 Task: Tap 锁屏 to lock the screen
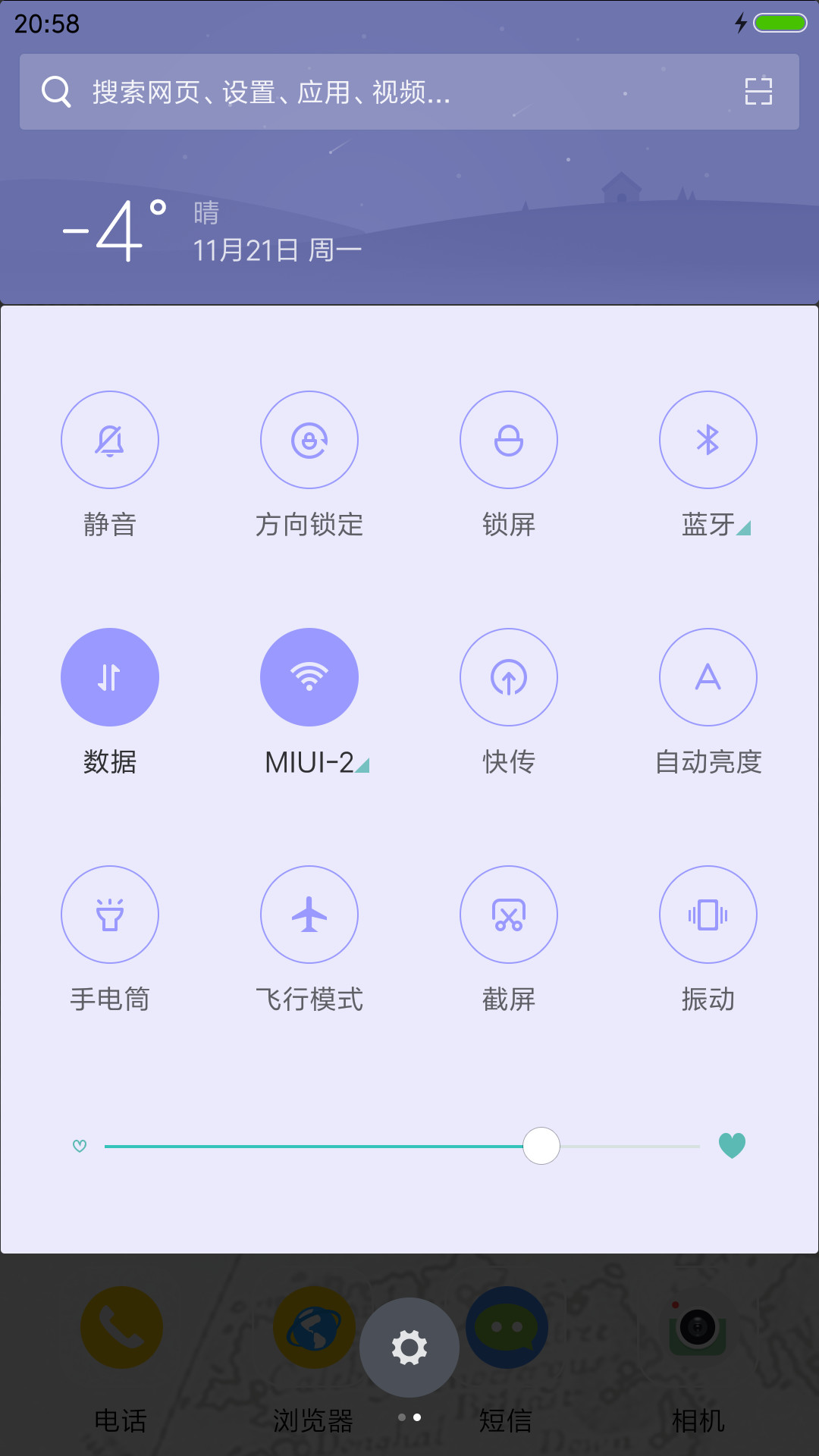point(509,440)
